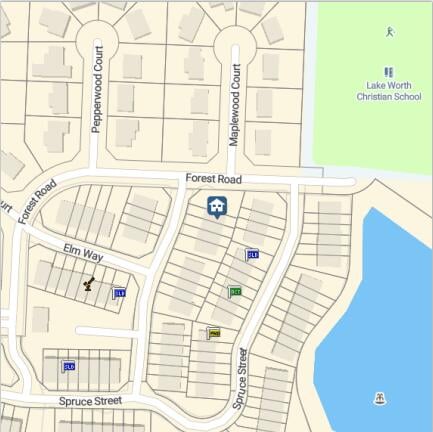Select the SLD flag above Spruce Street label
Screen dimensions: 433x432
(68, 367)
